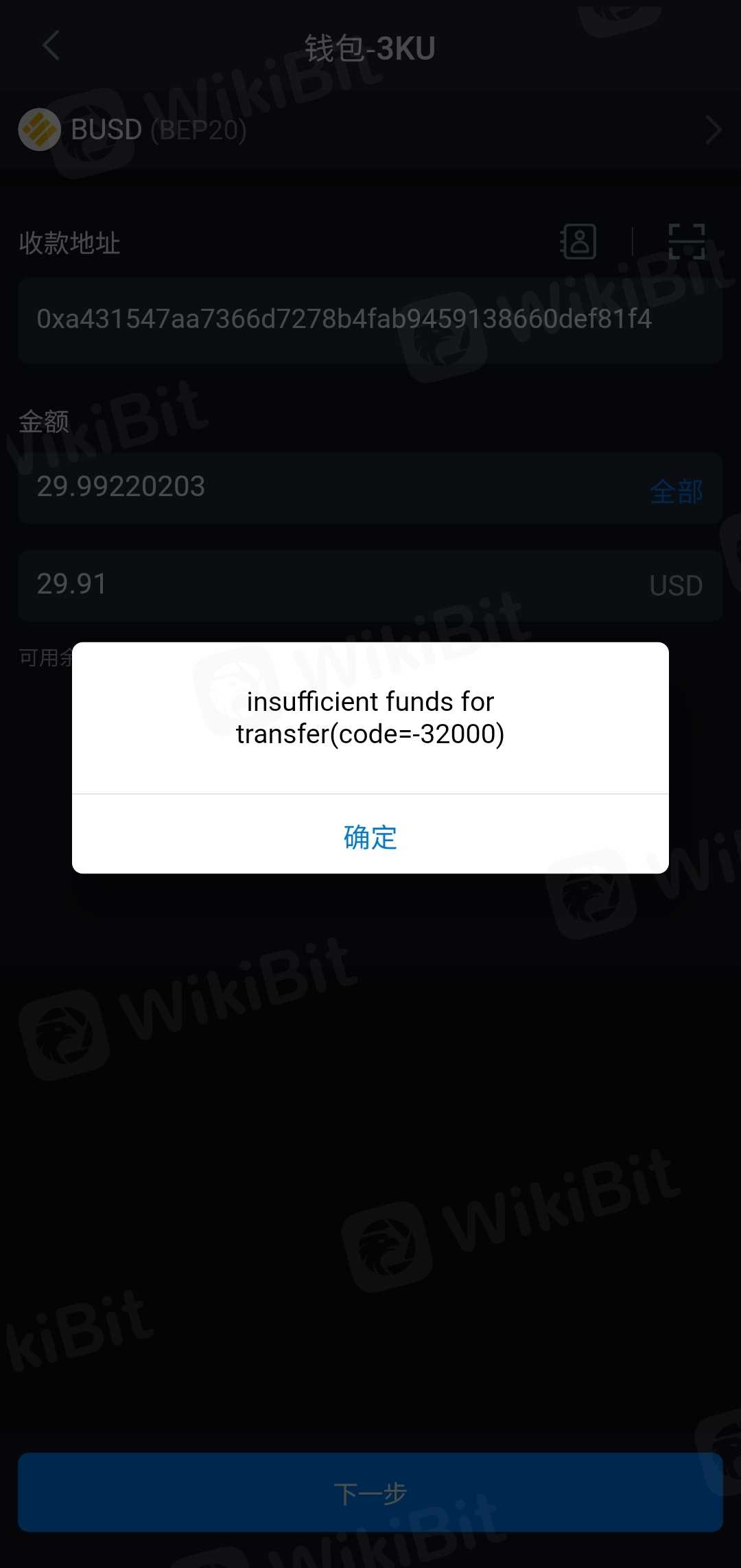Screen dimensions: 741x1568
Task: Select 全部 to send the entire balance
Action: click(676, 491)
